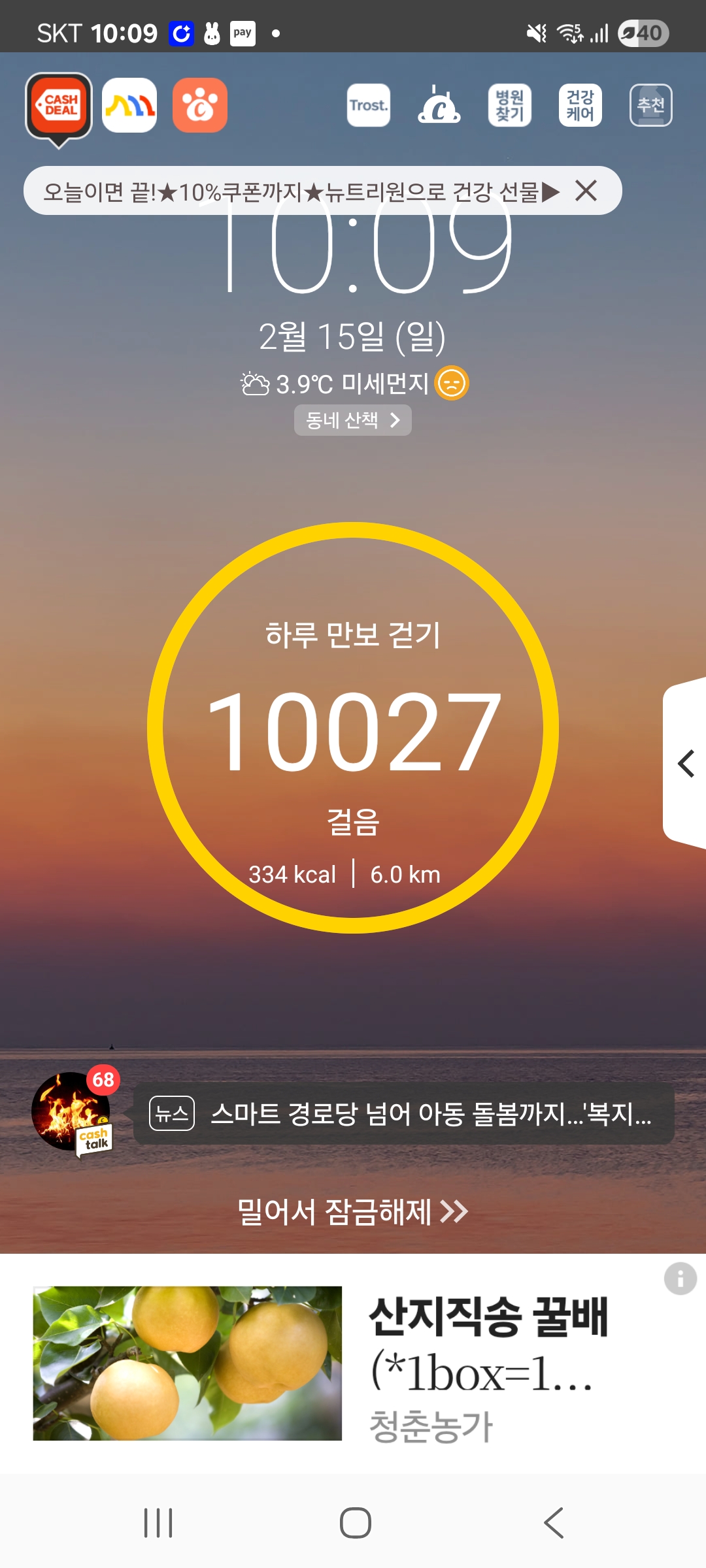Open recent apps
The image size is (706, 1568).
point(158,1523)
